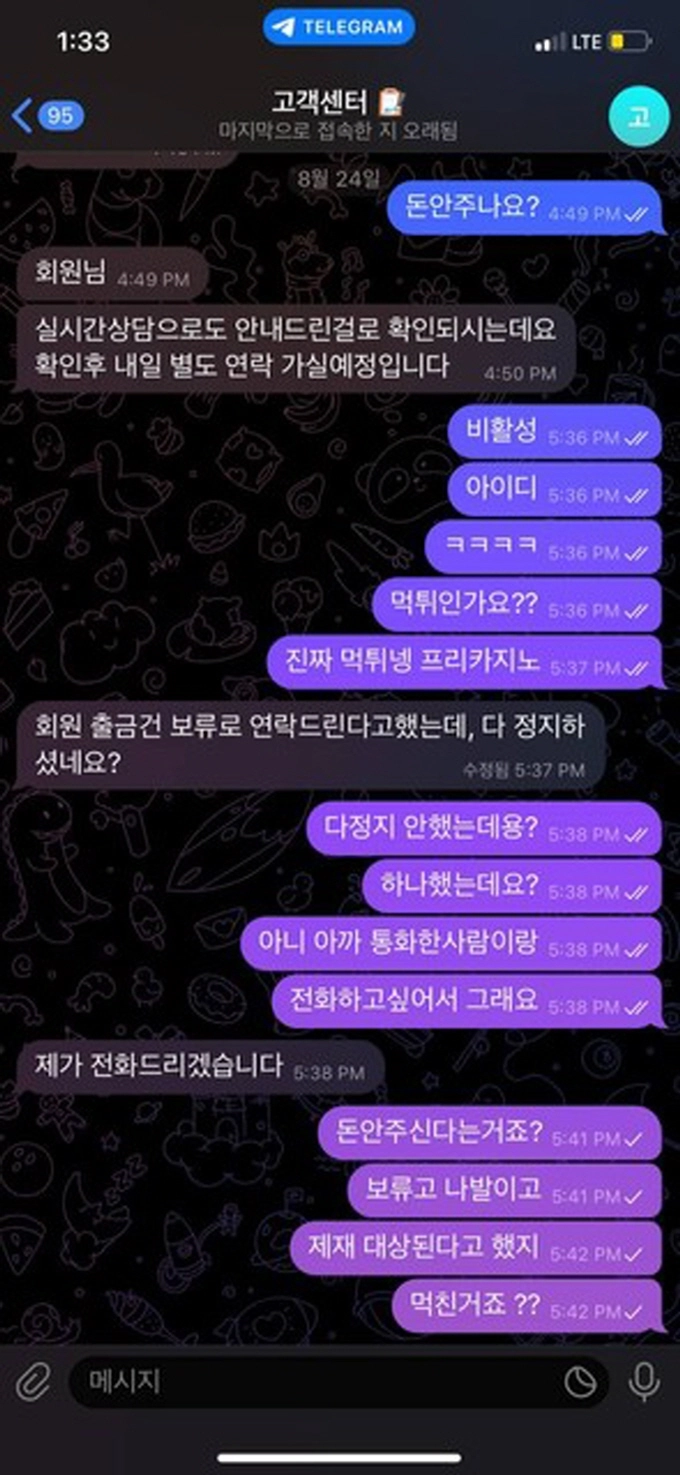The height and width of the screenshot is (1475, 680).
Task: Open the 고객센터 profile avatar
Action: [637, 116]
